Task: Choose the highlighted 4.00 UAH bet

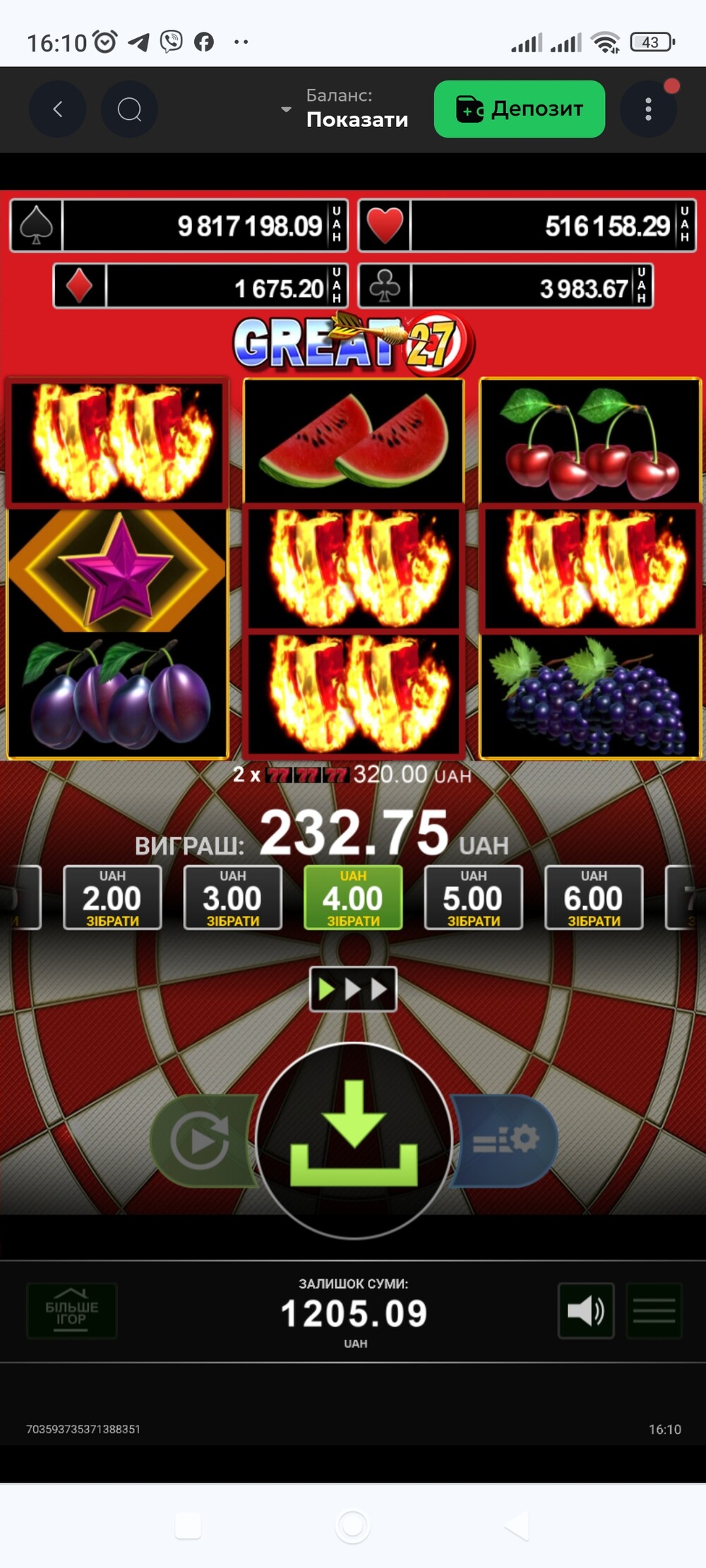Action: [x=353, y=898]
